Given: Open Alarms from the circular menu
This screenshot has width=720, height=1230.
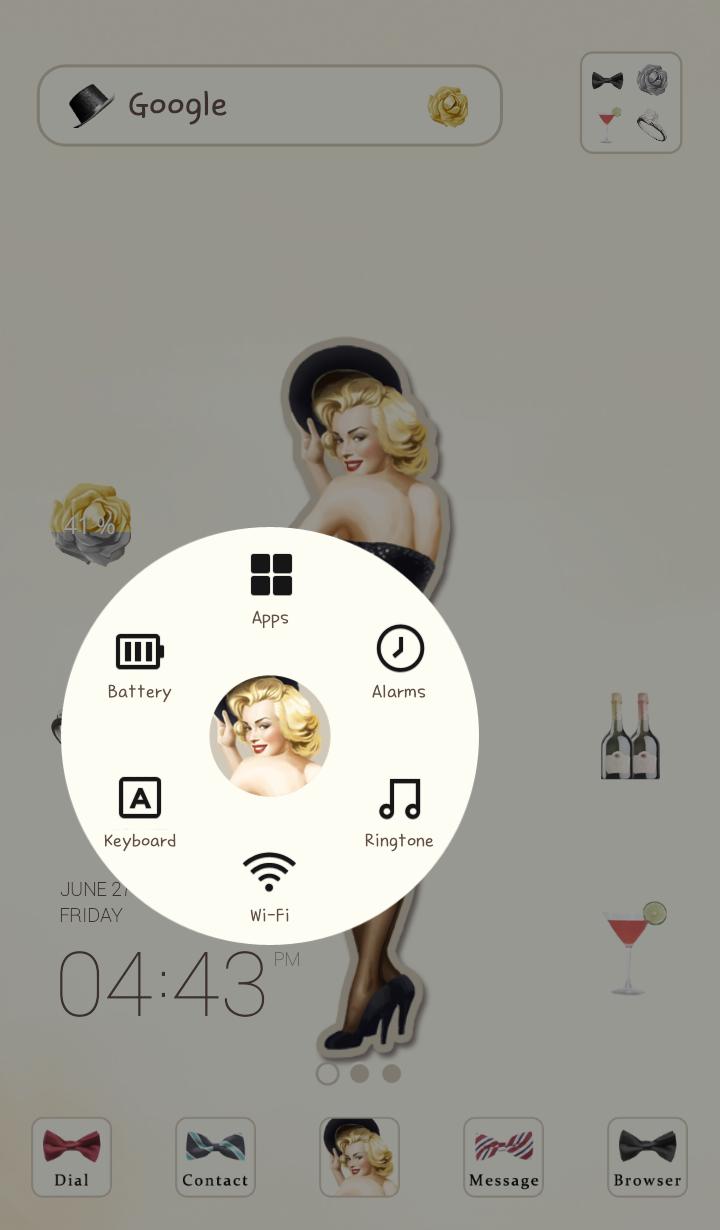Looking at the screenshot, I should tap(399, 662).
